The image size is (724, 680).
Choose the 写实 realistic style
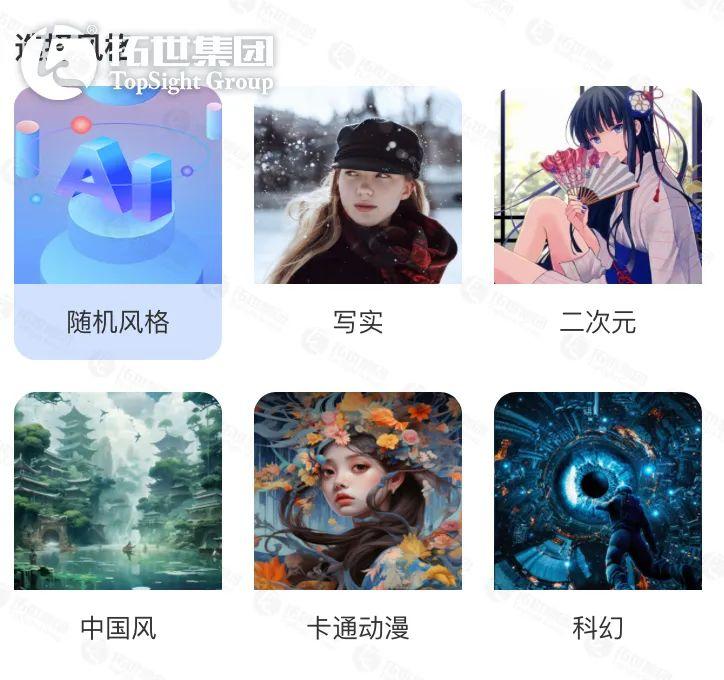358,222
